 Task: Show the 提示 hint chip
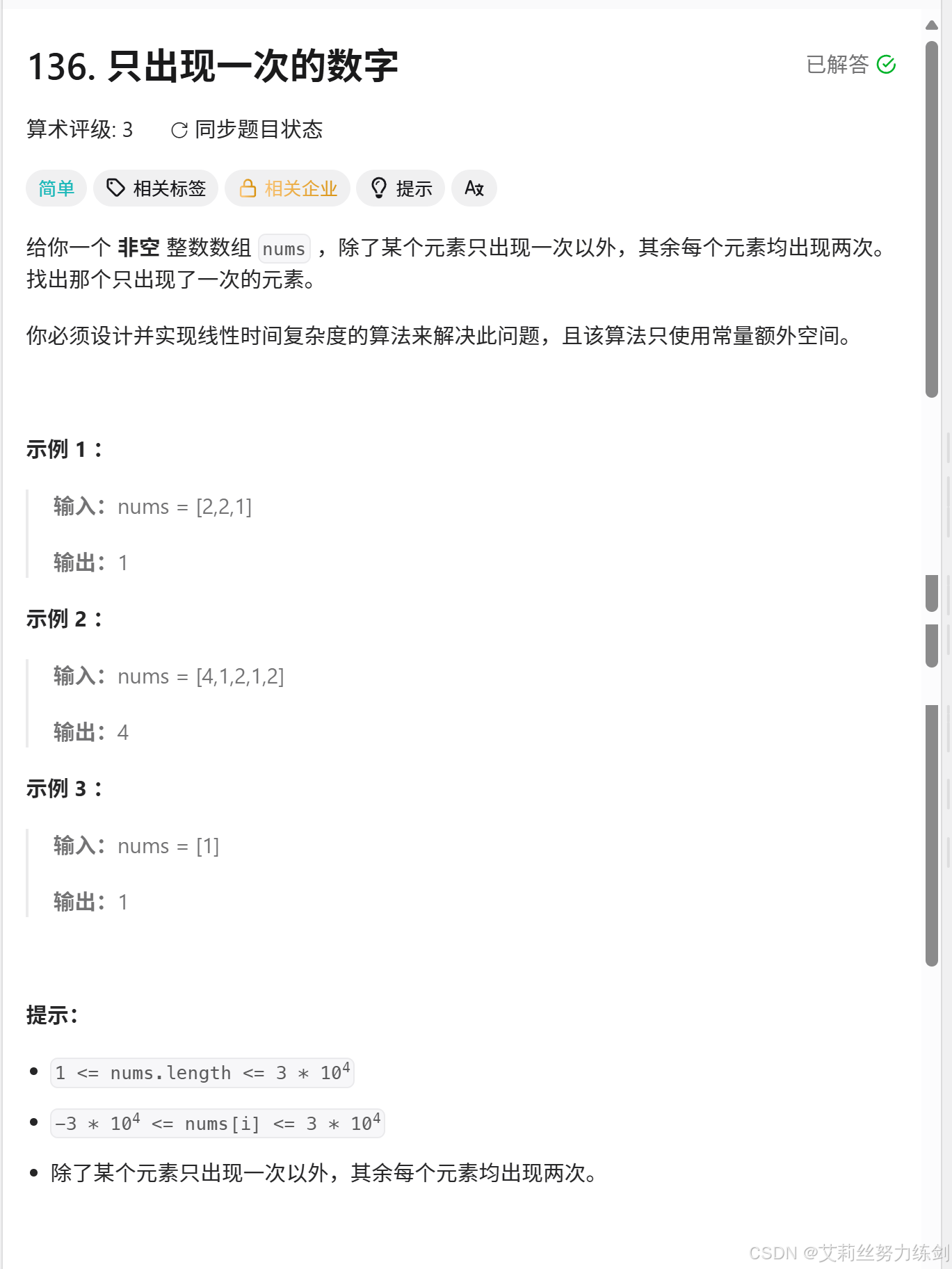401,188
